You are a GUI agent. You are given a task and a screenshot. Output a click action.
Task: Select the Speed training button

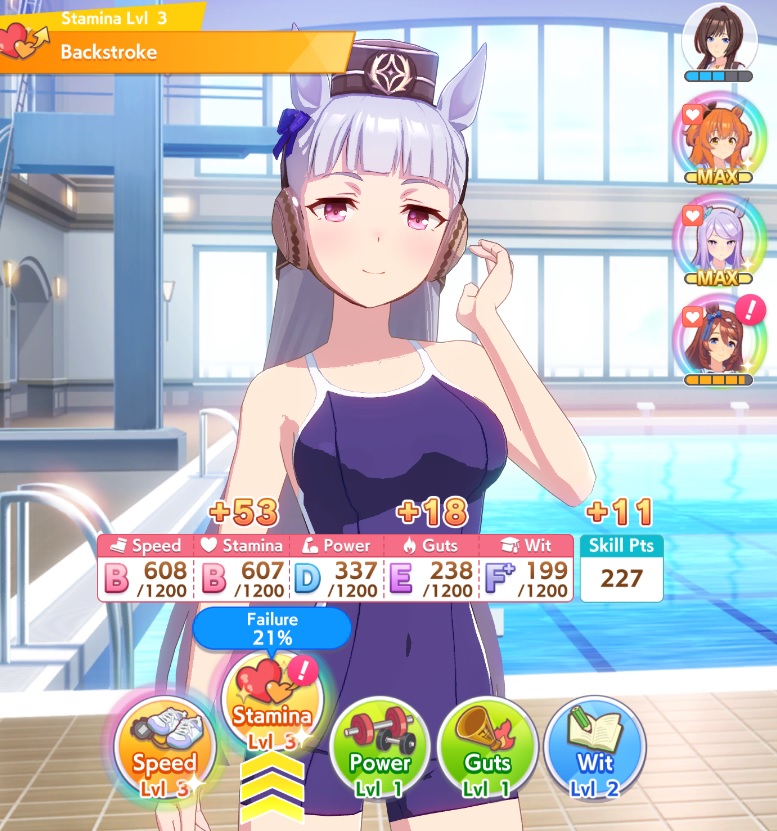[x=164, y=743]
